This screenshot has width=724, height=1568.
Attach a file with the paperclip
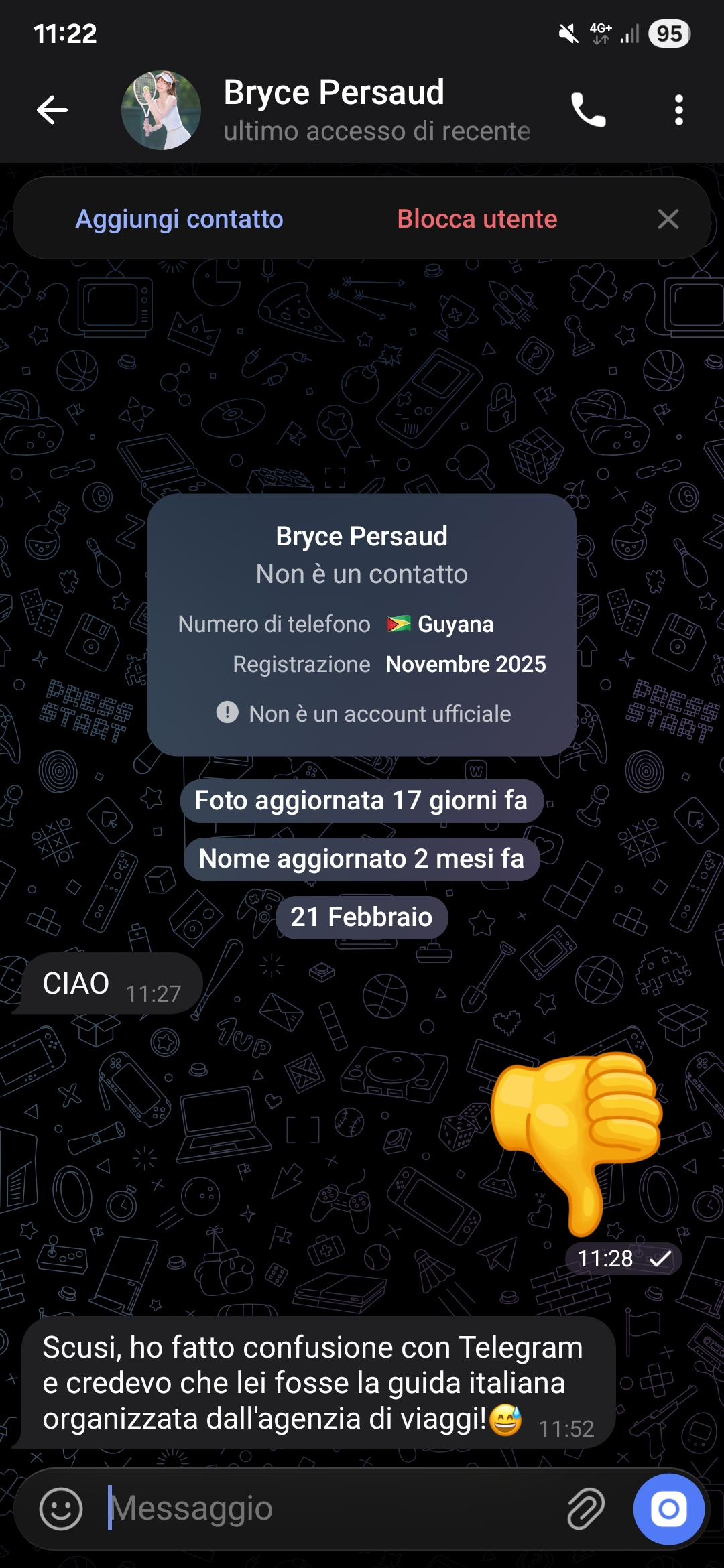(x=586, y=1509)
